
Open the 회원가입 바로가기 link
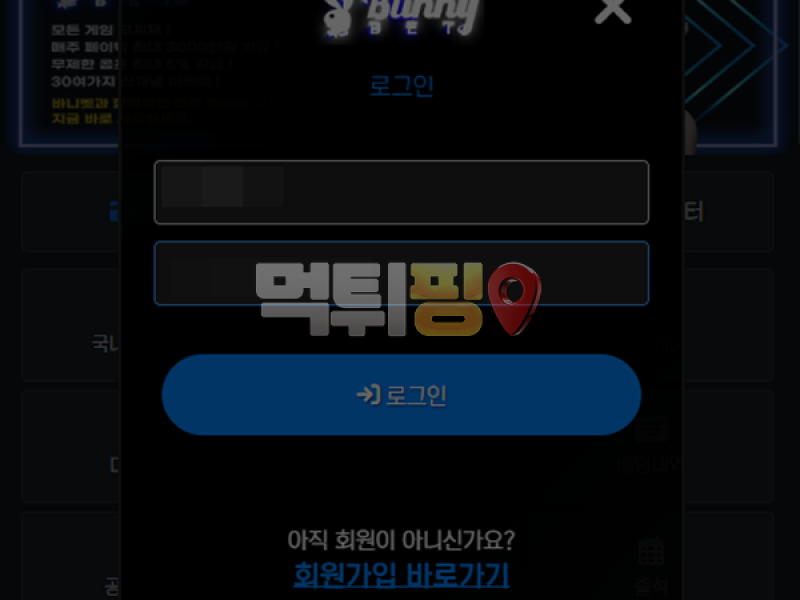pyautogui.click(x=401, y=575)
